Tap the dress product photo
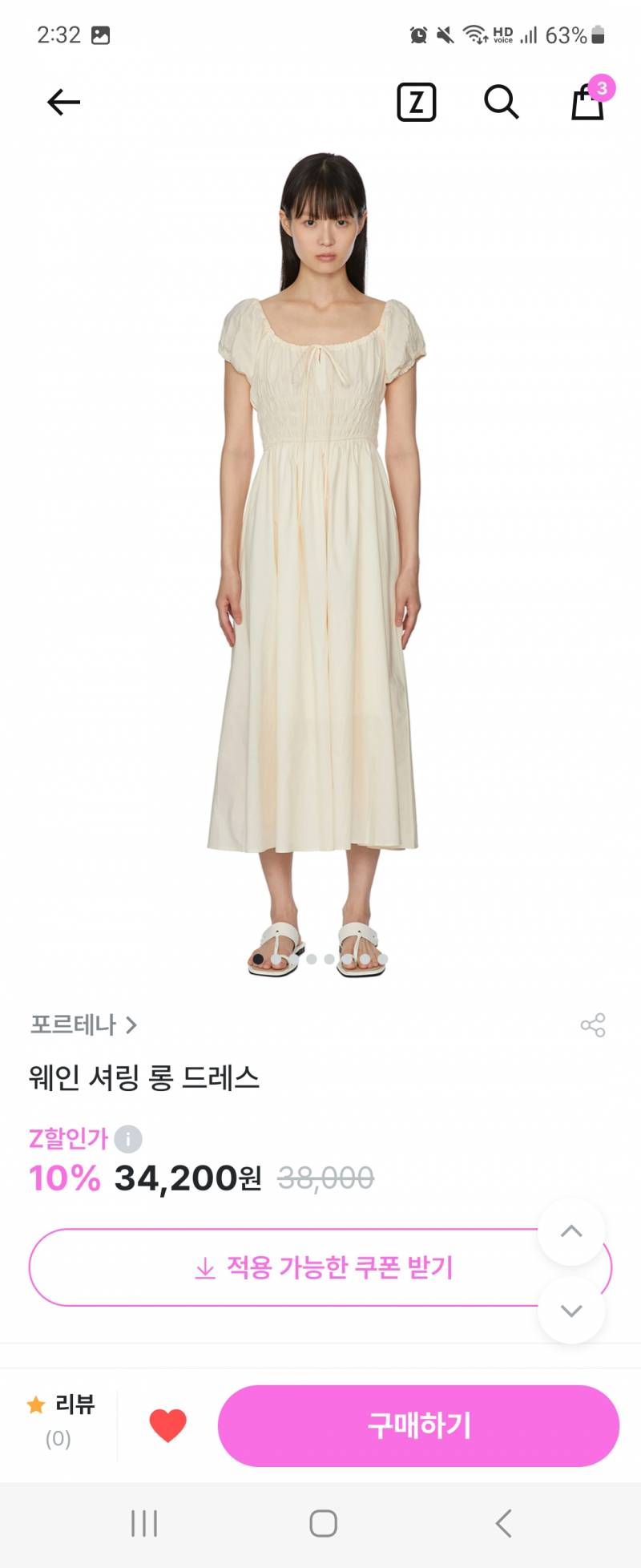This screenshot has width=641, height=1568. [320, 561]
